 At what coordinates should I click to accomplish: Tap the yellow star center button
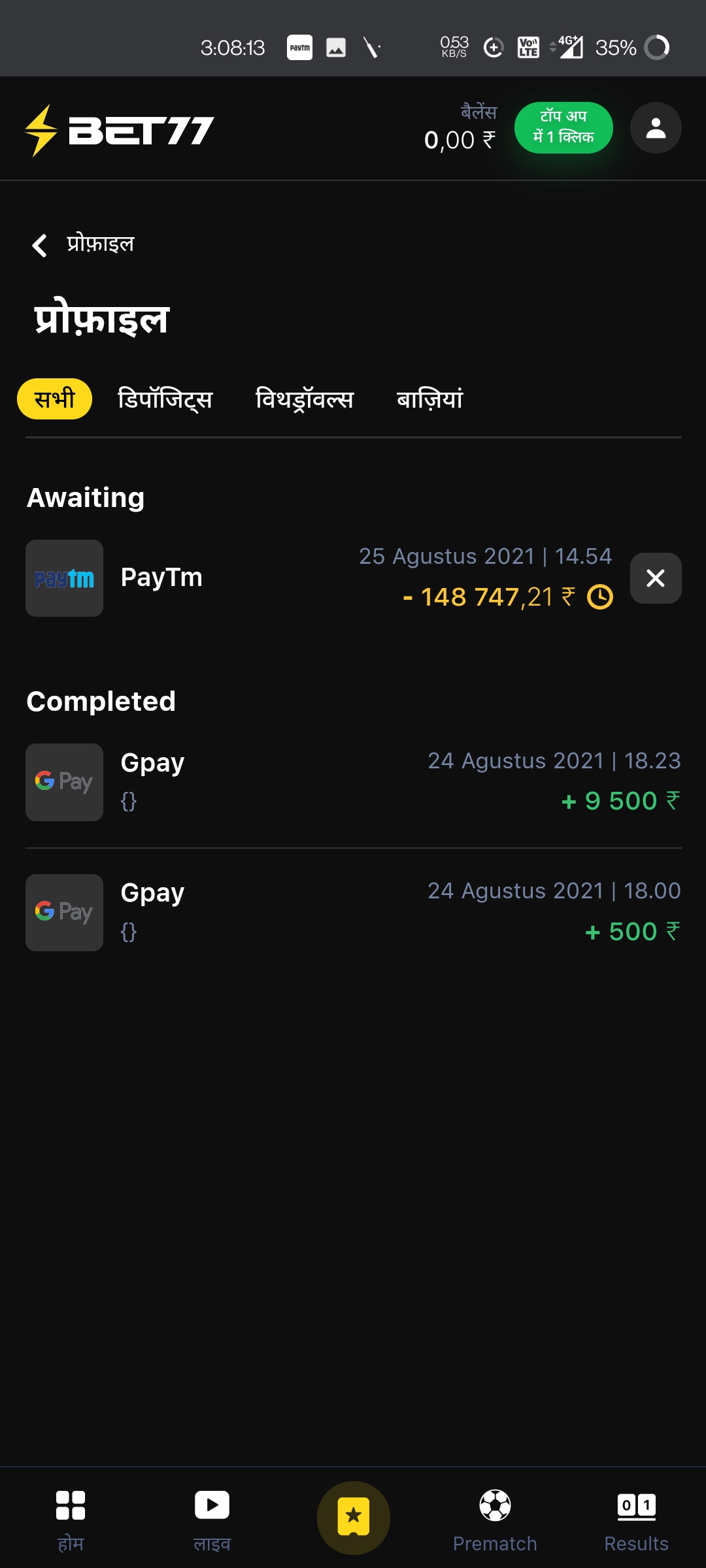click(x=354, y=1517)
